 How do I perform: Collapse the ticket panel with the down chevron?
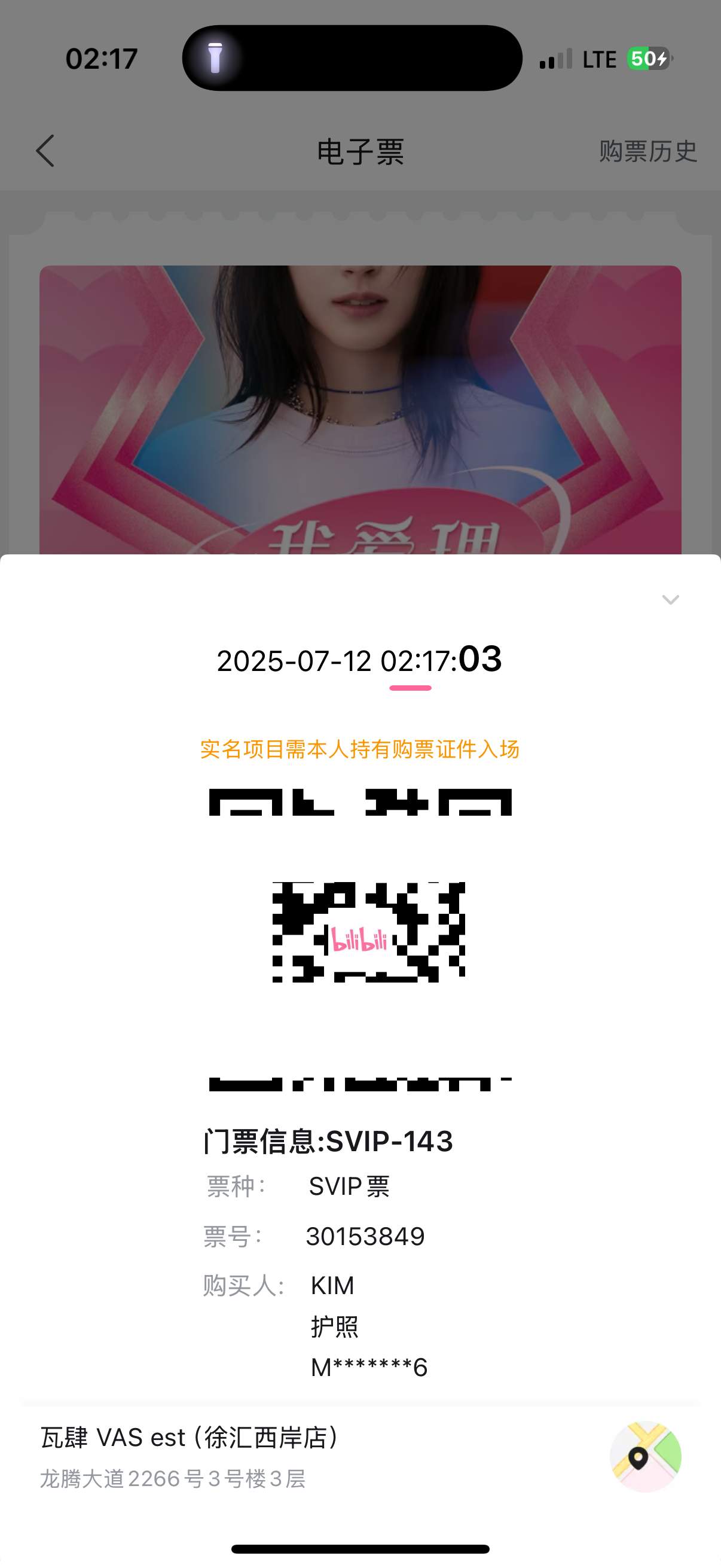tap(670, 600)
